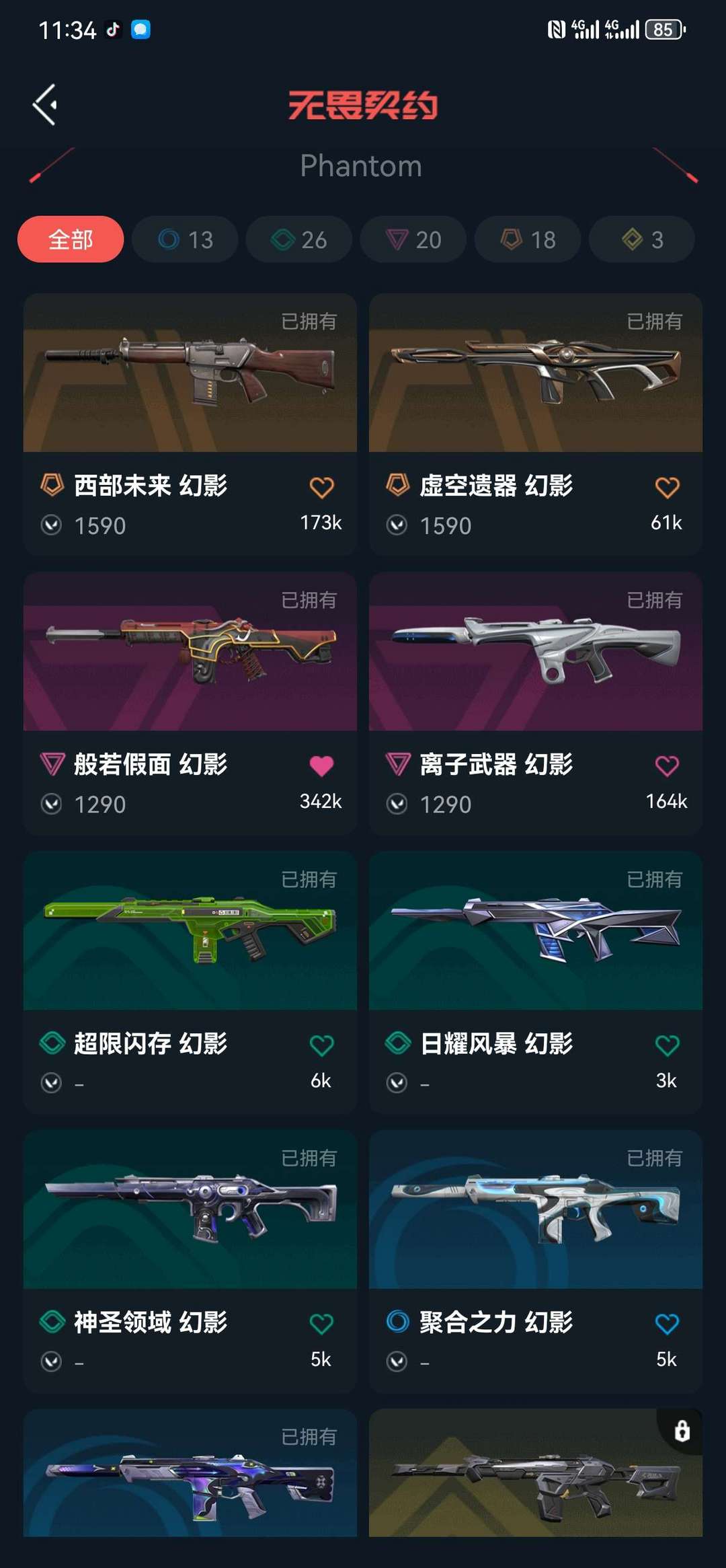This screenshot has height=1568, width=726.
Task: Favorite the 聚合之力 幻影 skin
Action: (666, 1323)
